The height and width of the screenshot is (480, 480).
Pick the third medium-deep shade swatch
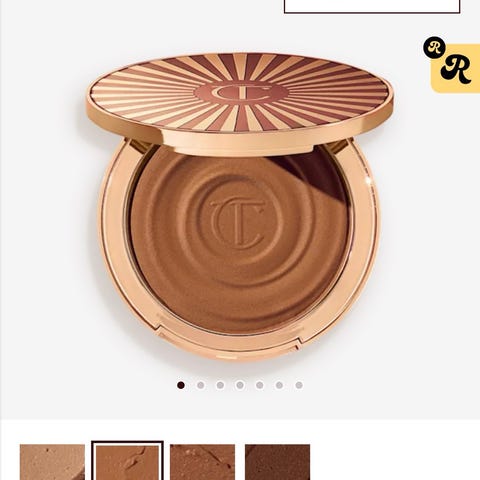click(x=202, y=462)
